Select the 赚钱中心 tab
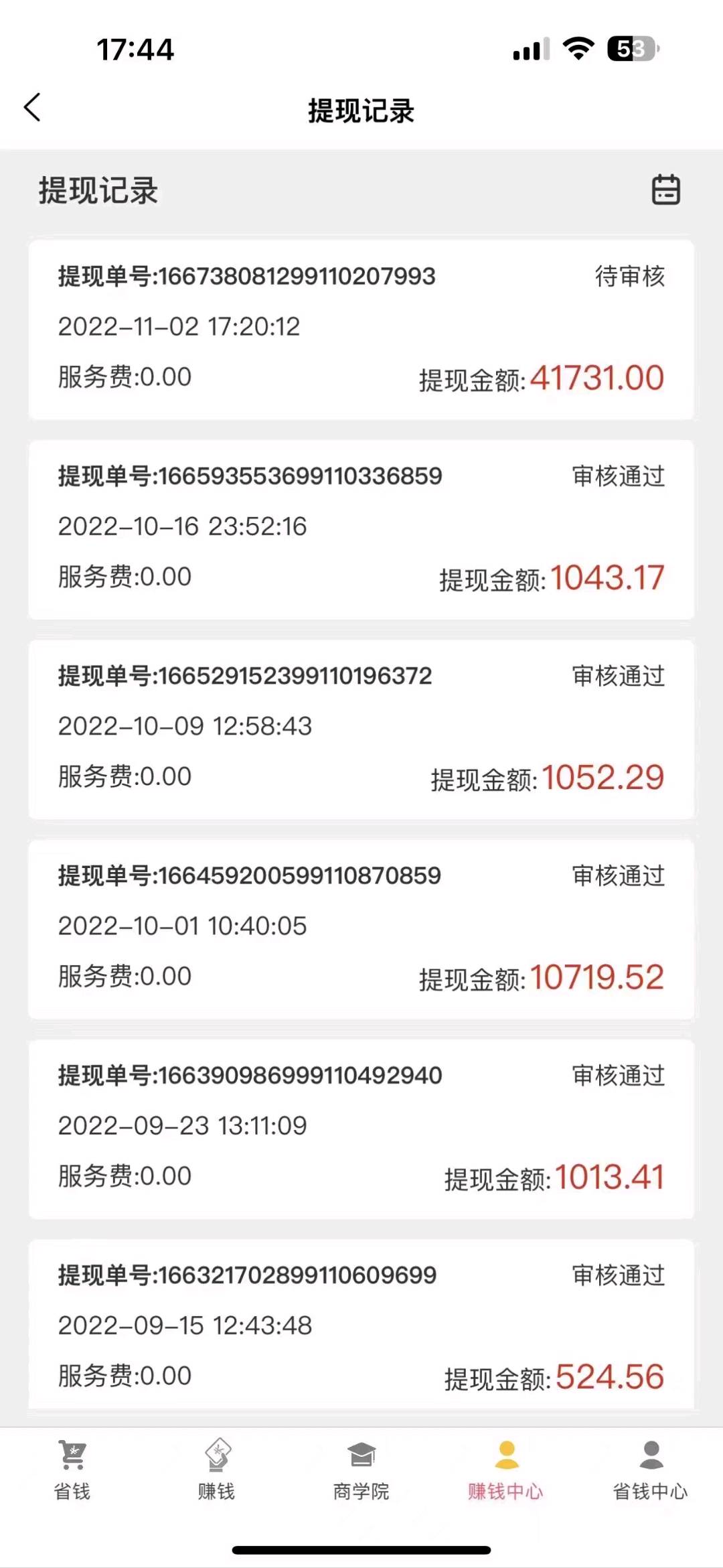Image resolution: width=723 pixels, height=1568 pixels. point(506,1471)
